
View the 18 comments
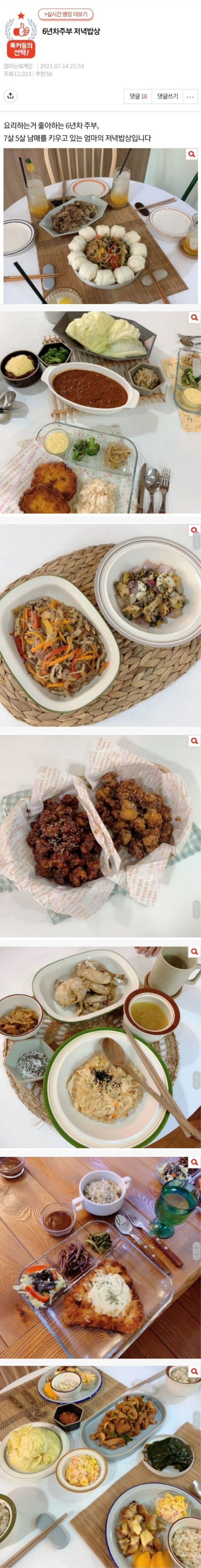click(x=137, y=96)
